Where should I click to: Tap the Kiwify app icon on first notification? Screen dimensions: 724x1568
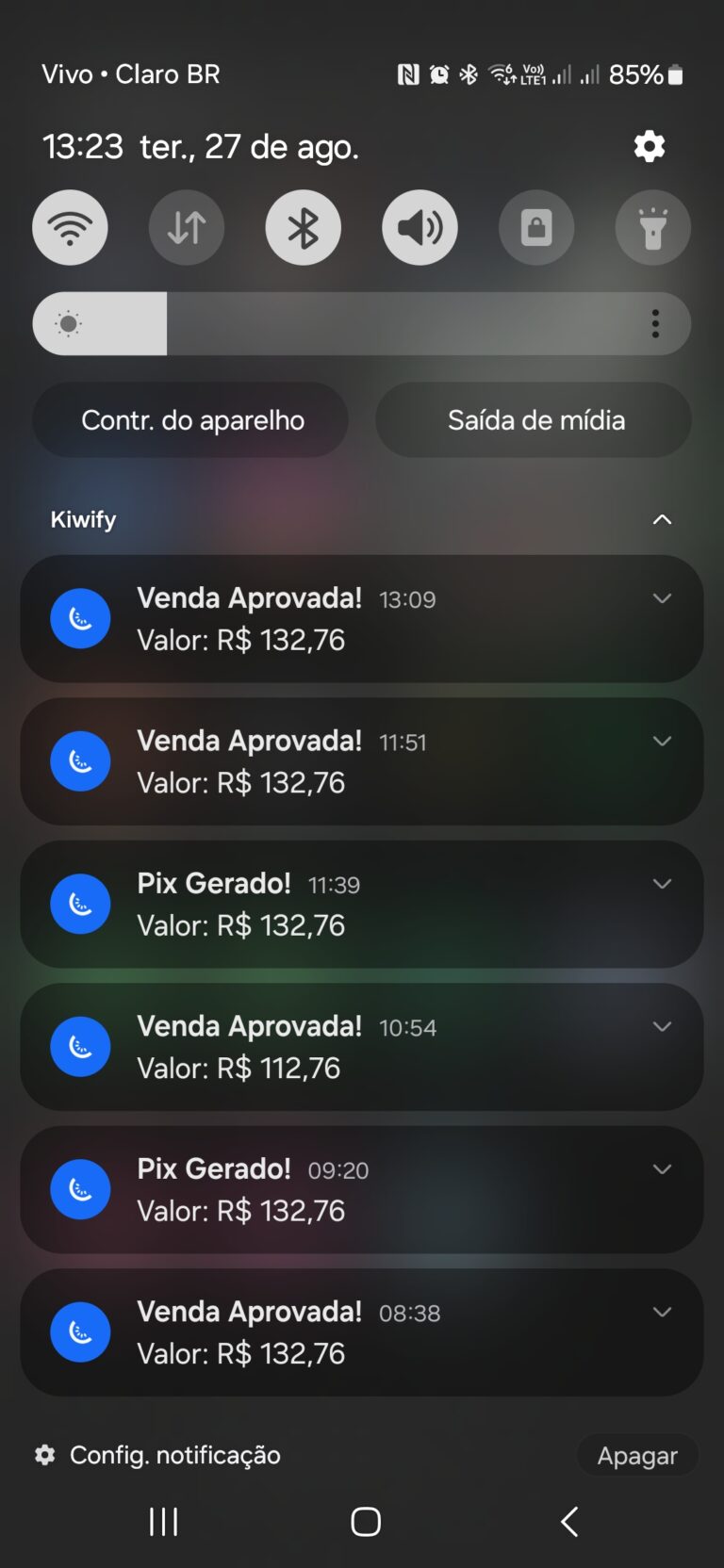(80, 618)
